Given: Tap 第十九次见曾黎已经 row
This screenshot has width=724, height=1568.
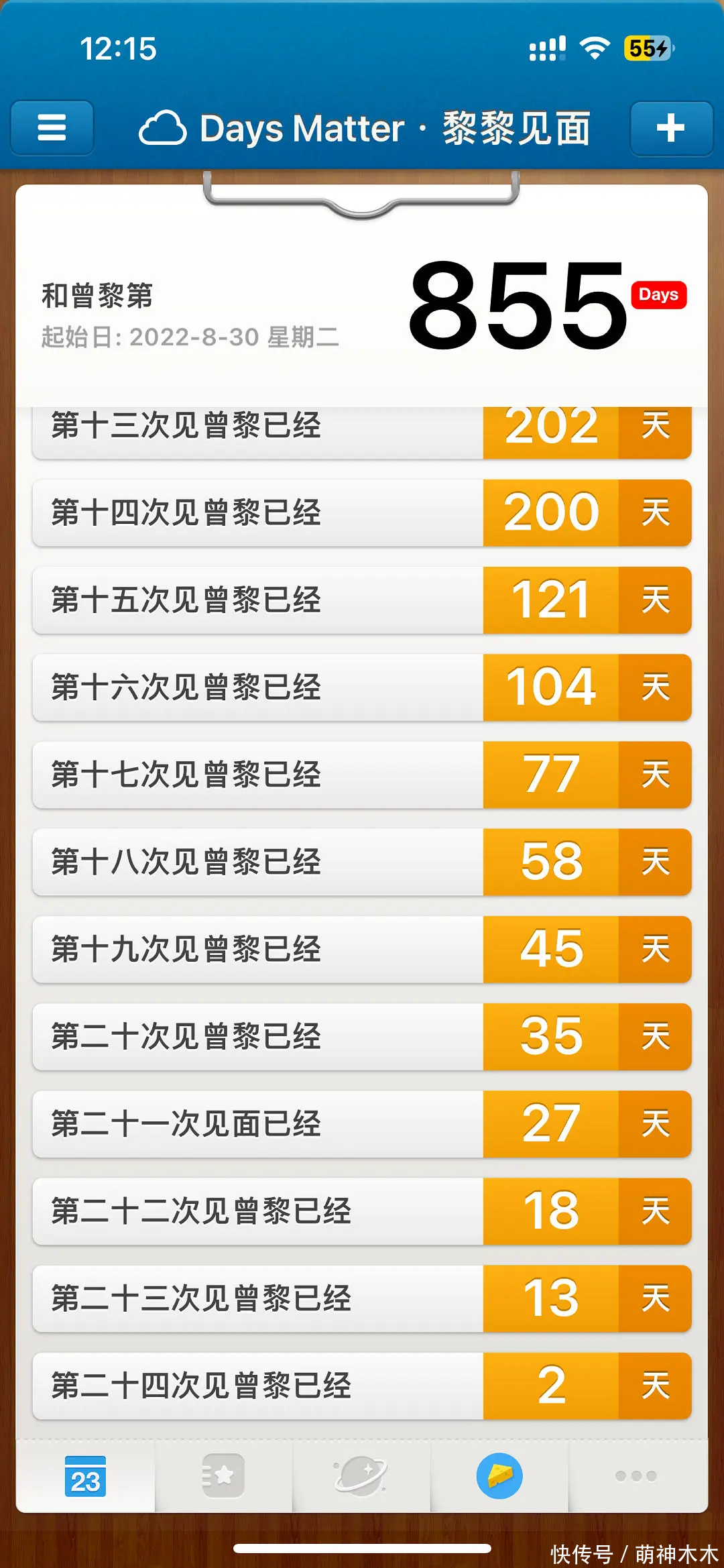Looking at the screenshot, I should pyautogui.click(x=362, y=949).
